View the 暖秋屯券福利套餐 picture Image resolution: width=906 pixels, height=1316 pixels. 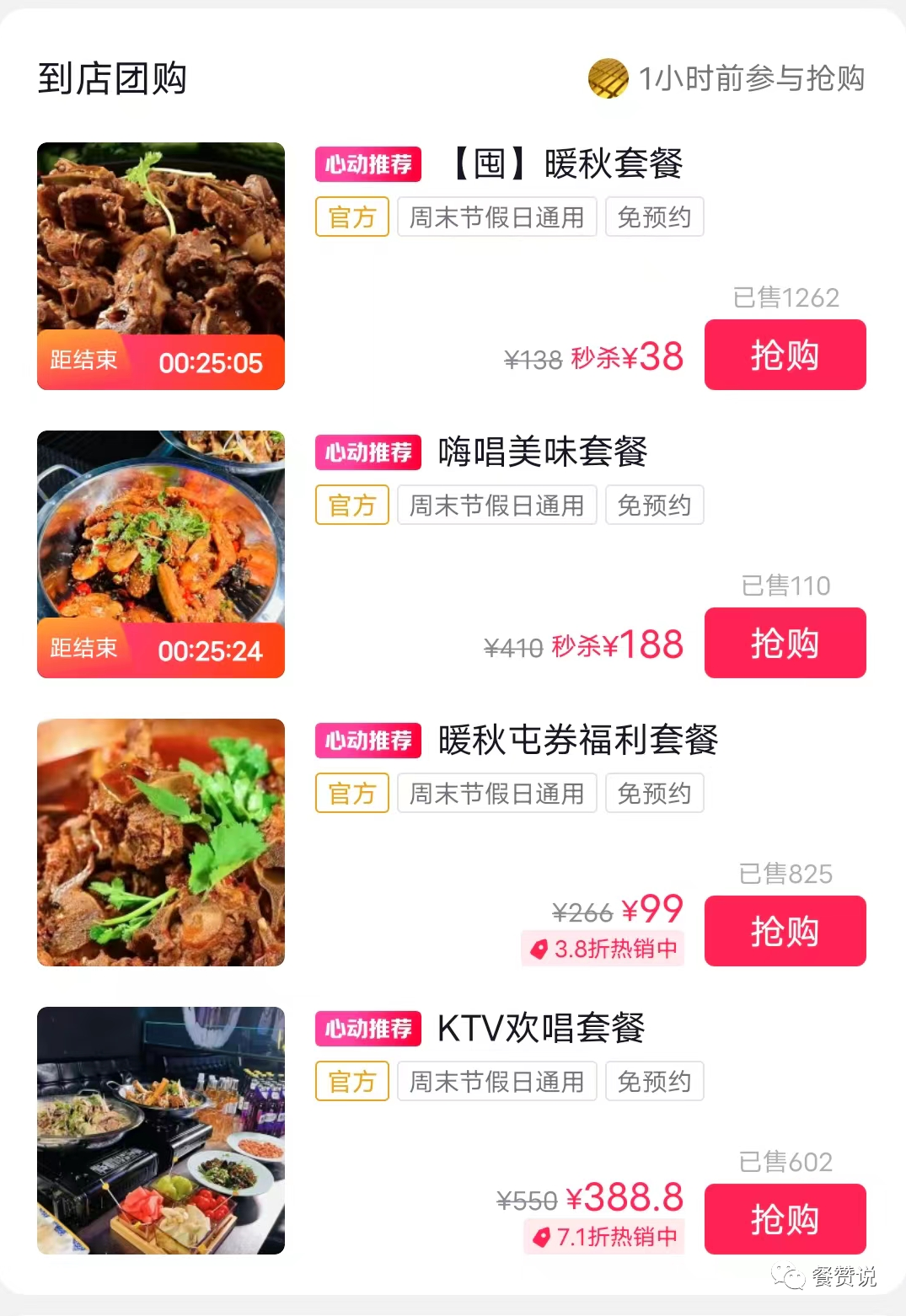click(161, 843)
